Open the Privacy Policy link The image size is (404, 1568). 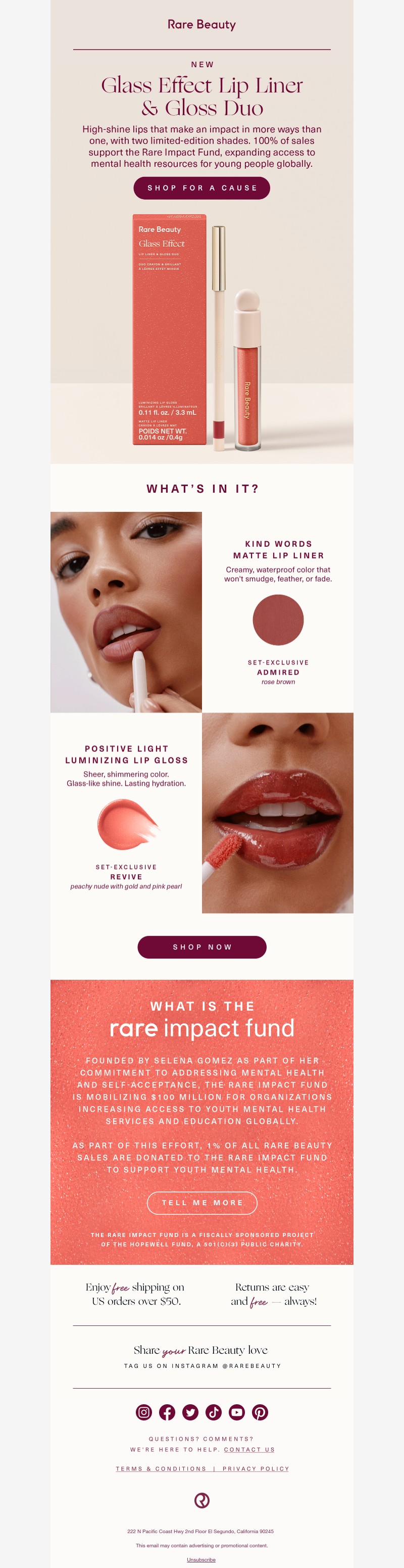pos(256,1468)
